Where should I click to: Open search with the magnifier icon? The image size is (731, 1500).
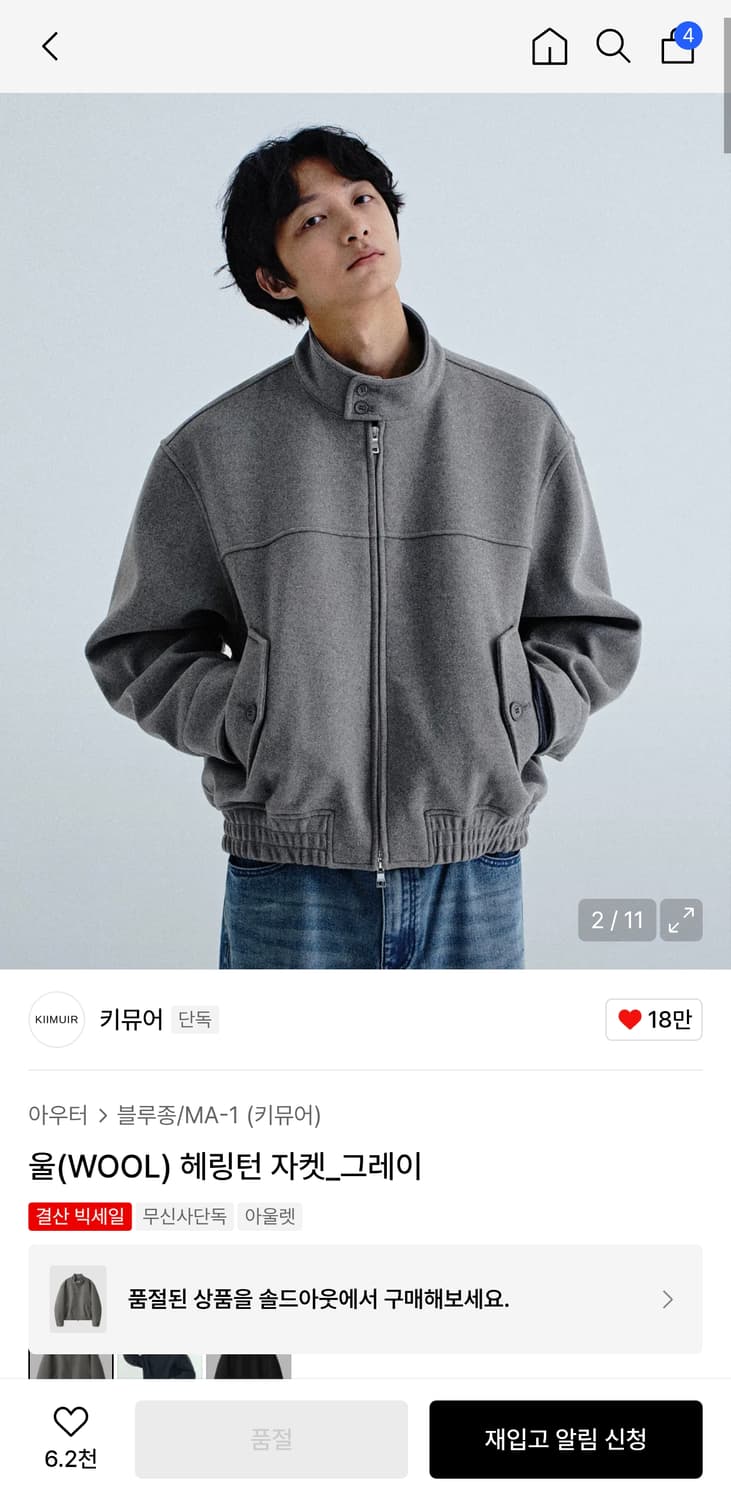pos(613,46)
